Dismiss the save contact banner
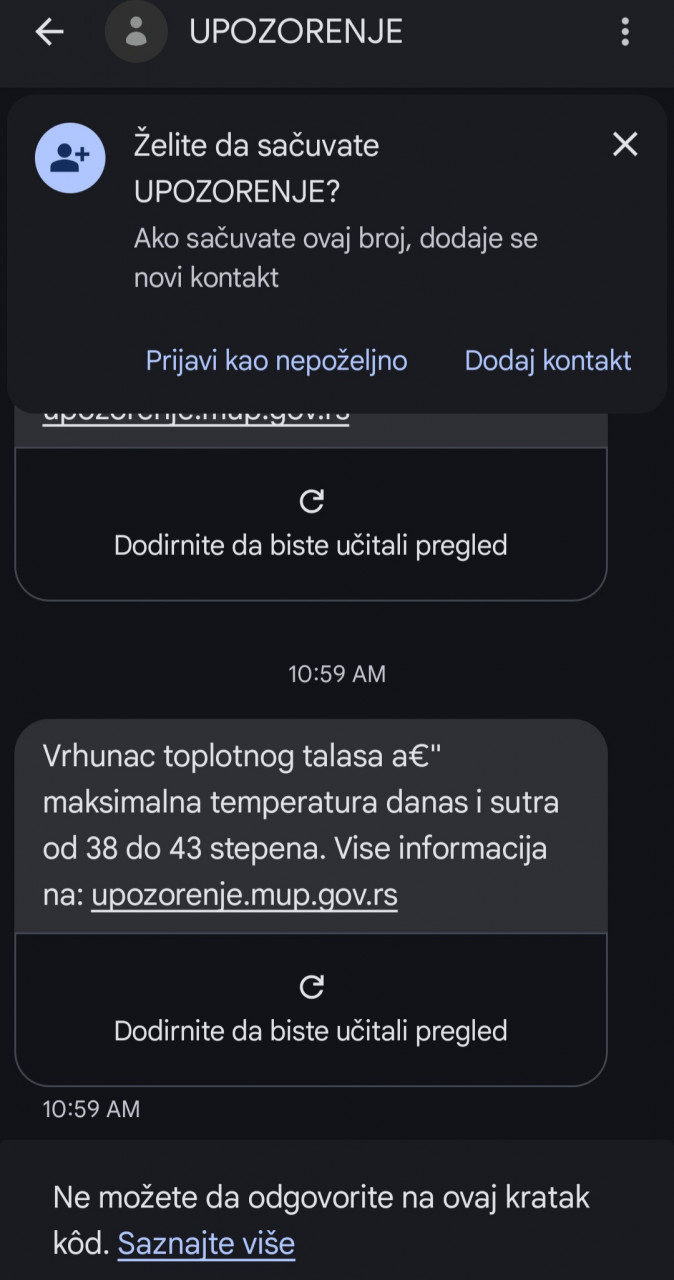This screenshot has width=674, height=1280. tap(625, 145)
